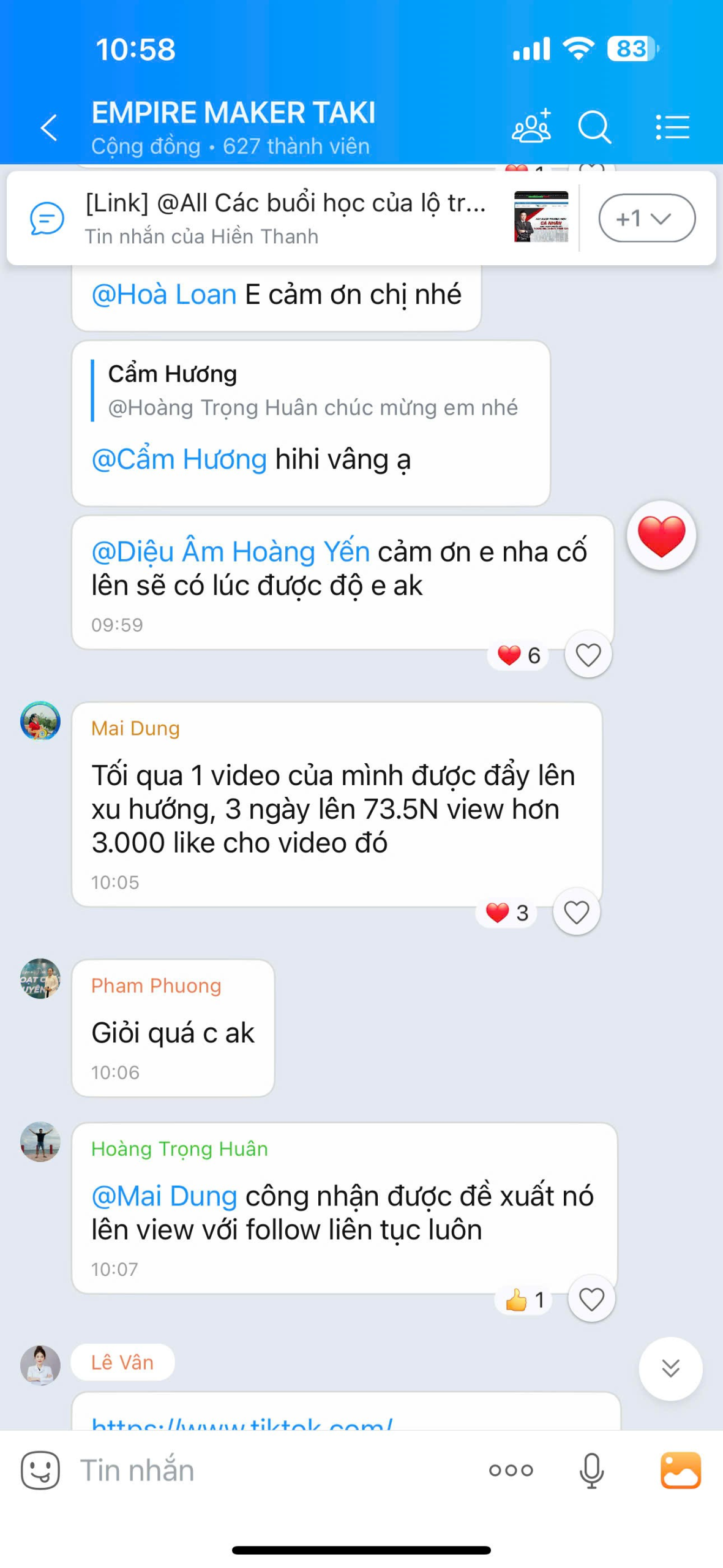This screenshot has width=723, height=1568.
Task: Open the add members icon
Action: [x=531, y=126]
